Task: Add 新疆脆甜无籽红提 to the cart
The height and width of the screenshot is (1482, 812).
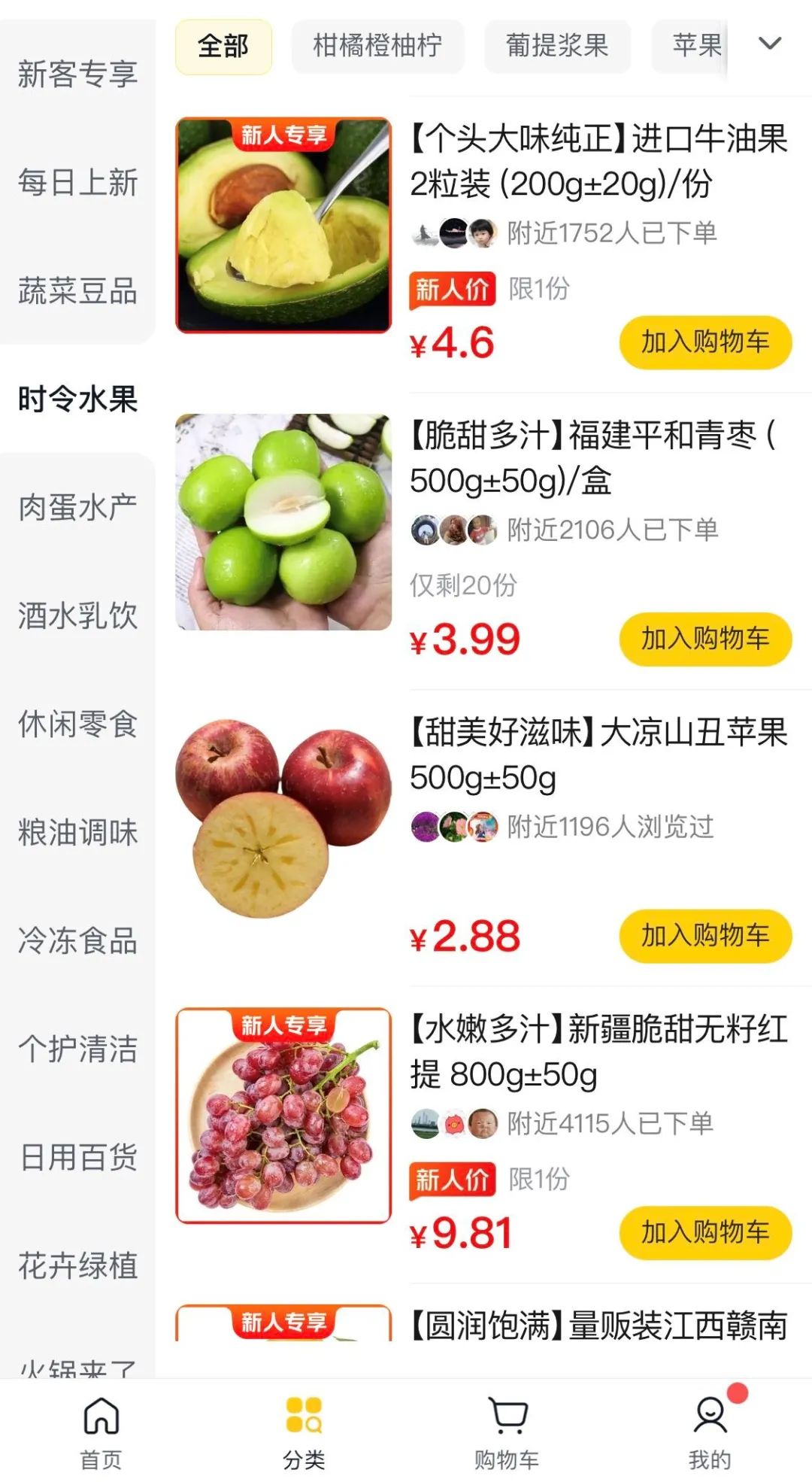Action: click(705, 1233)
